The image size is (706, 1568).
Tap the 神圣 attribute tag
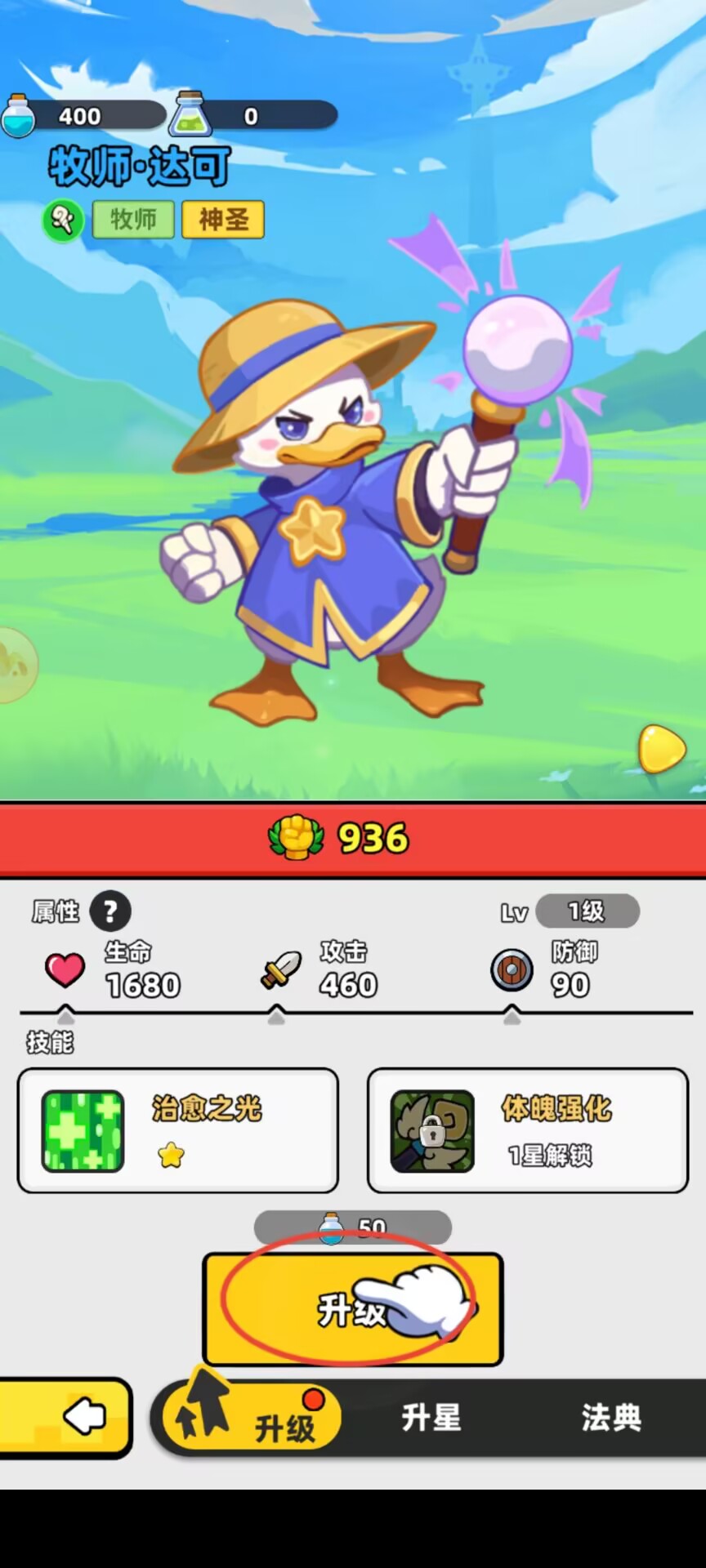(223, 220)
